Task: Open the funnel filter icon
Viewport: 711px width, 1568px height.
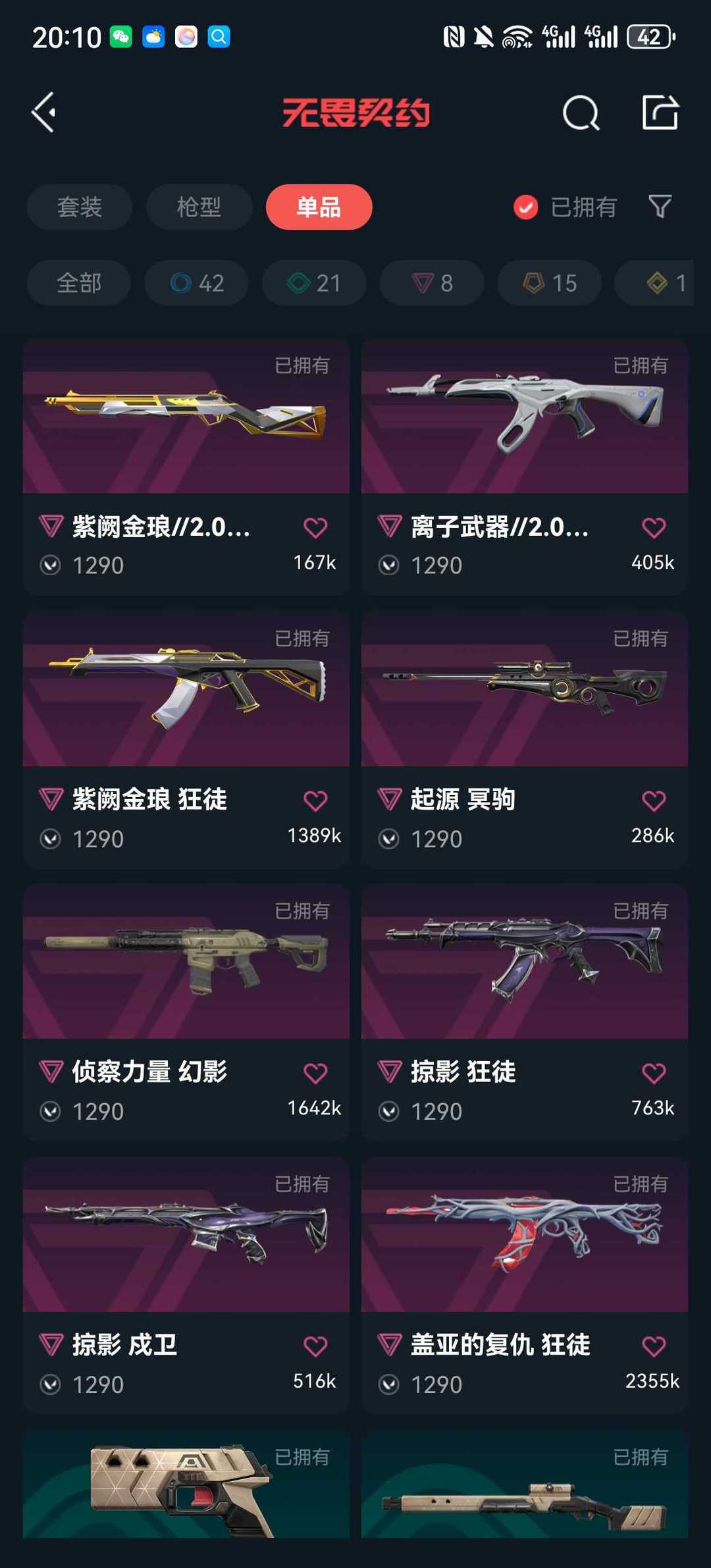Action: pyautogui.click(x=660, y=207)
